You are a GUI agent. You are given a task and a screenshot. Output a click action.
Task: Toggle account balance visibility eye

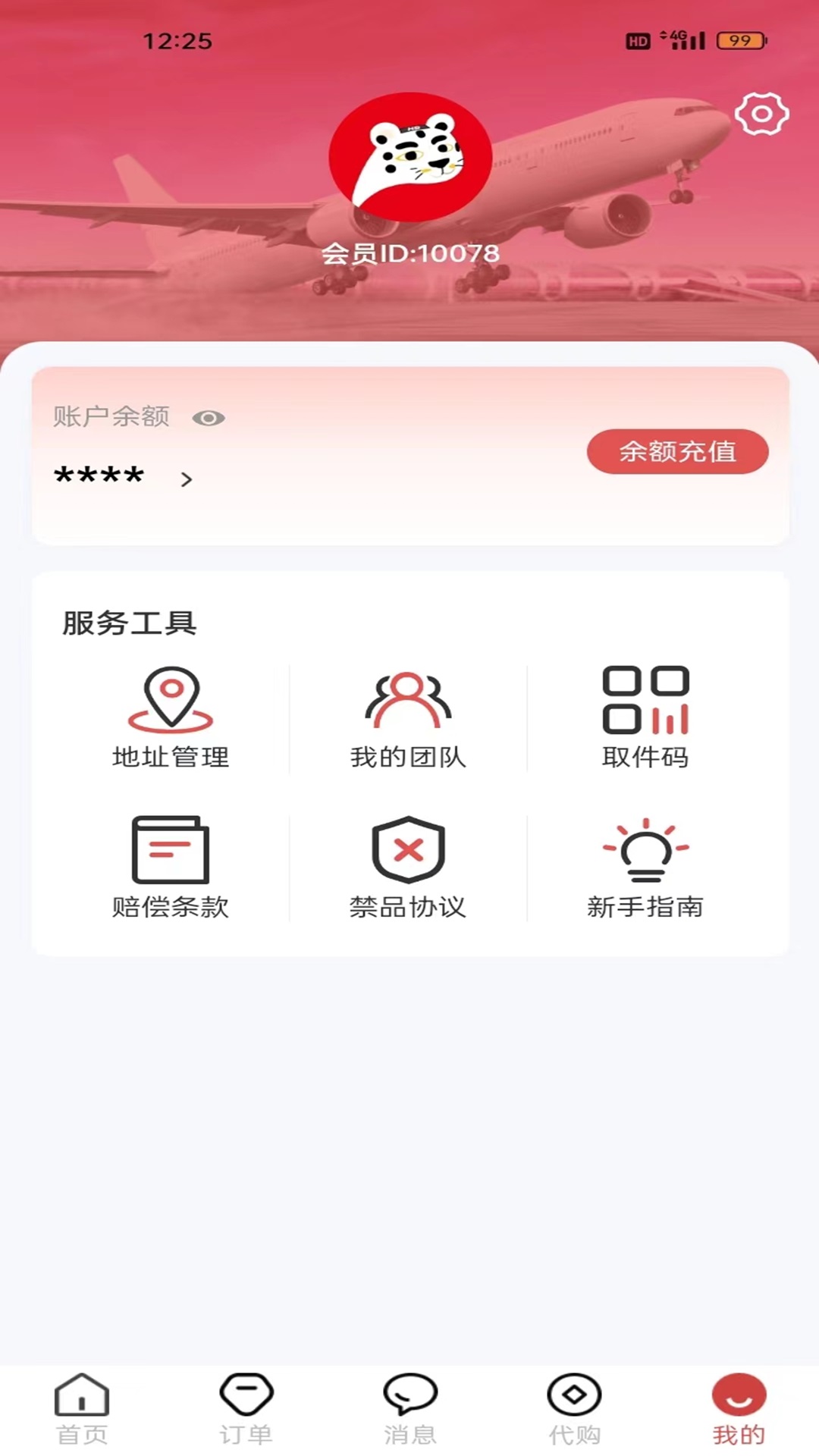click(209, 418)
